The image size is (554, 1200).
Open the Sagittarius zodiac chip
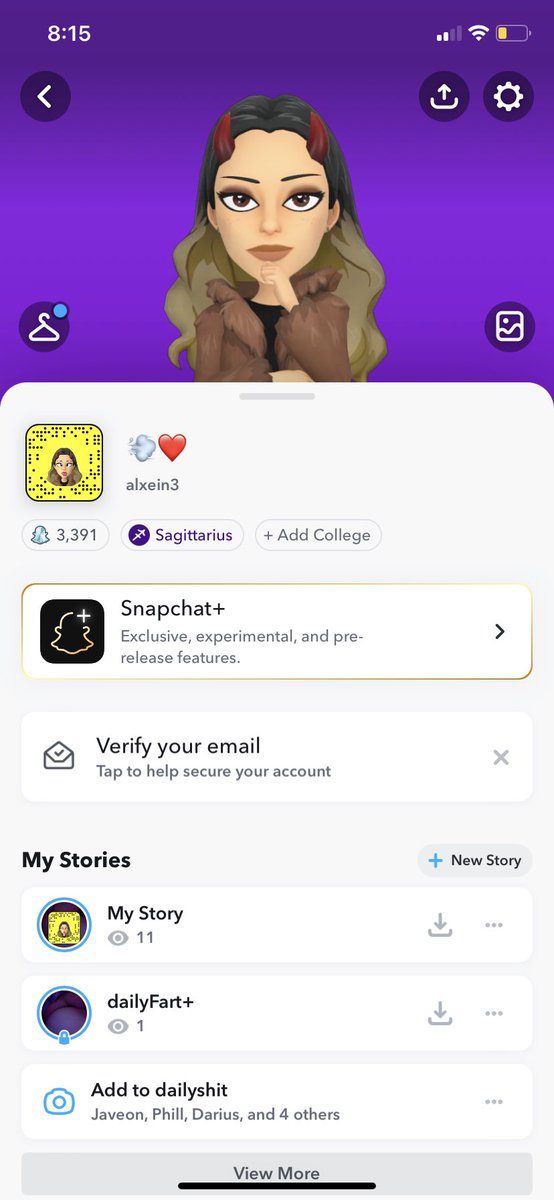click(x=183, y=535)
